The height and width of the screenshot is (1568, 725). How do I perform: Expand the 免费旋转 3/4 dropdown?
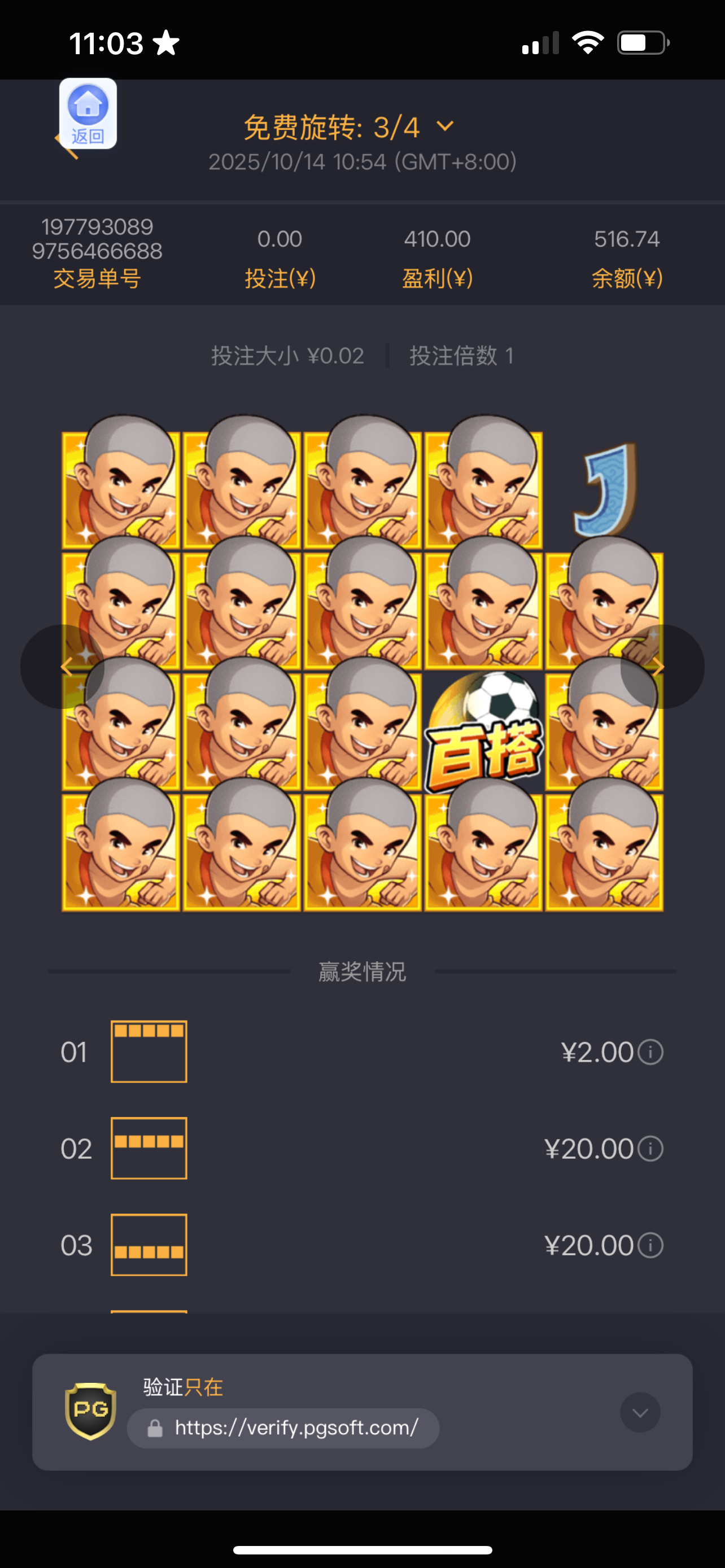click(x=445, y=126)
